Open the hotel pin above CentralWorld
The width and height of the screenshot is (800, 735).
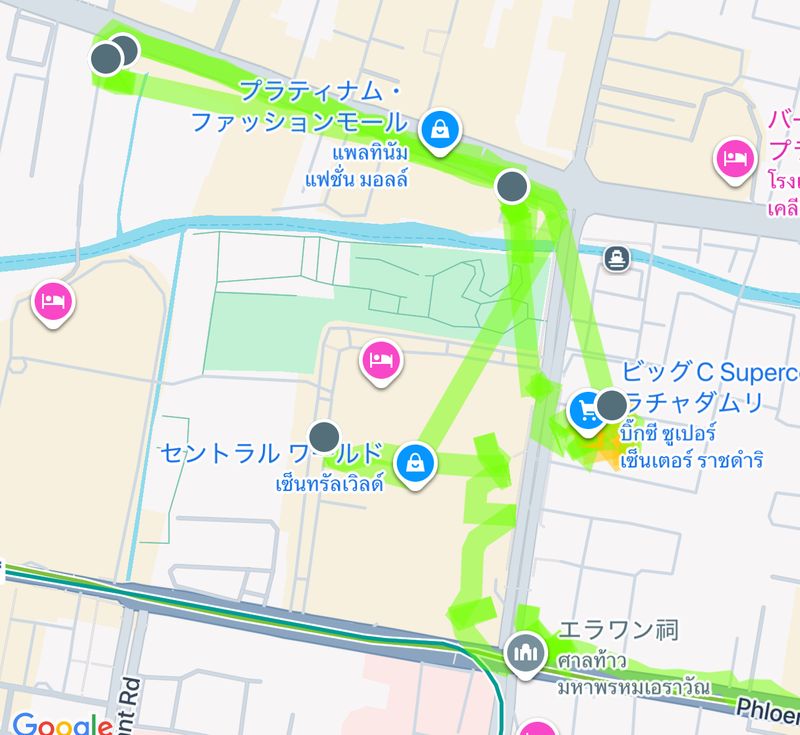tap(380, 358)
